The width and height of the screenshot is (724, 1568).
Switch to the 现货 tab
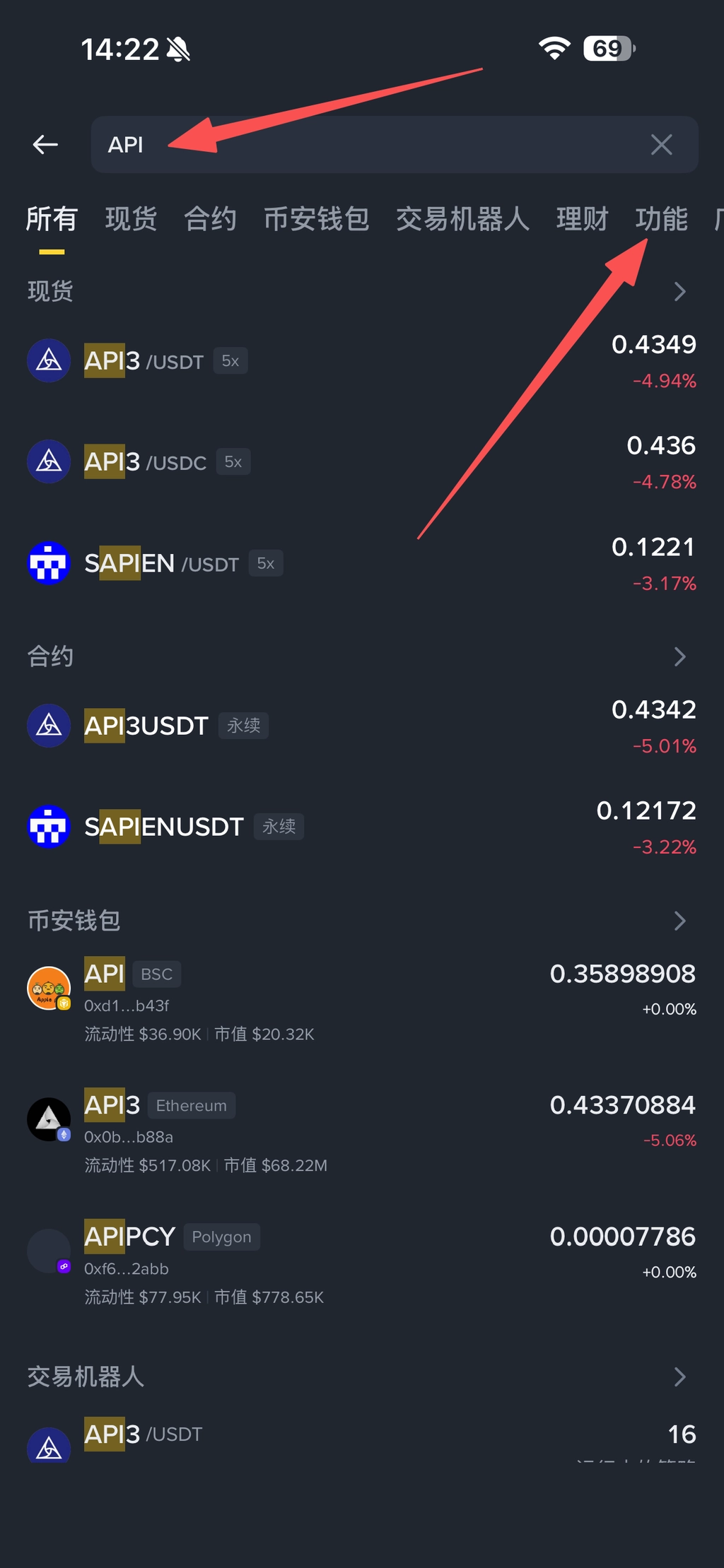[131, 219]
